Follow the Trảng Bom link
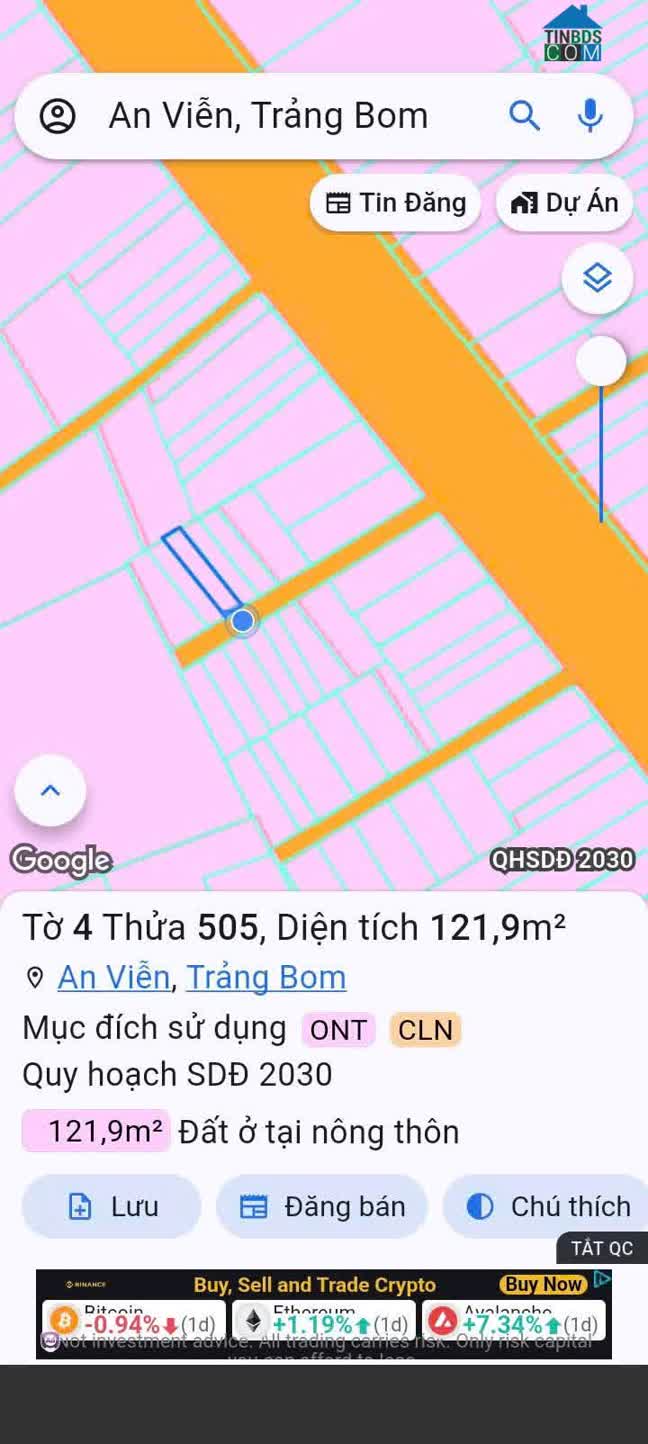The width and height of the screenshot is (648, 1444). [266, 977]
